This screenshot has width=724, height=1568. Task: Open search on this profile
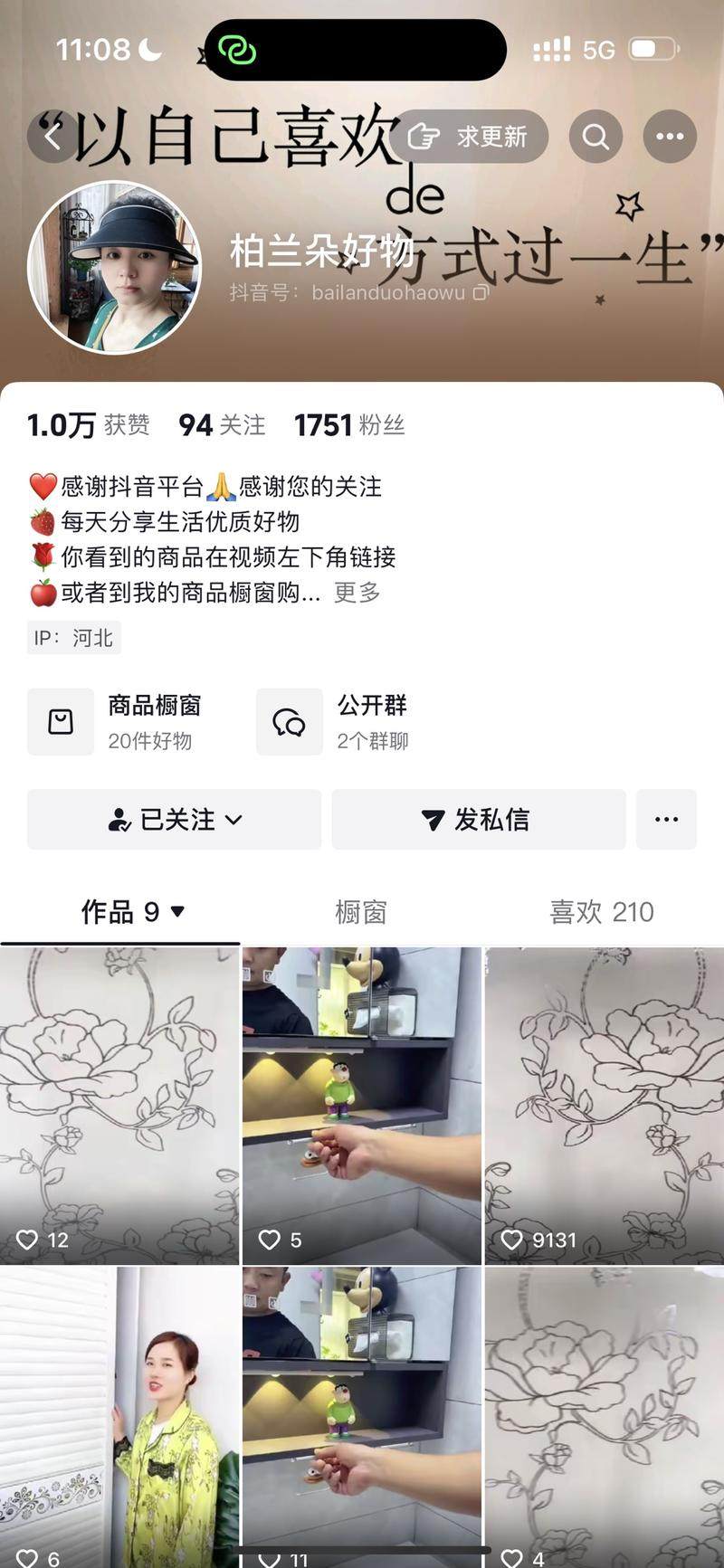click(x=595, y=137)
